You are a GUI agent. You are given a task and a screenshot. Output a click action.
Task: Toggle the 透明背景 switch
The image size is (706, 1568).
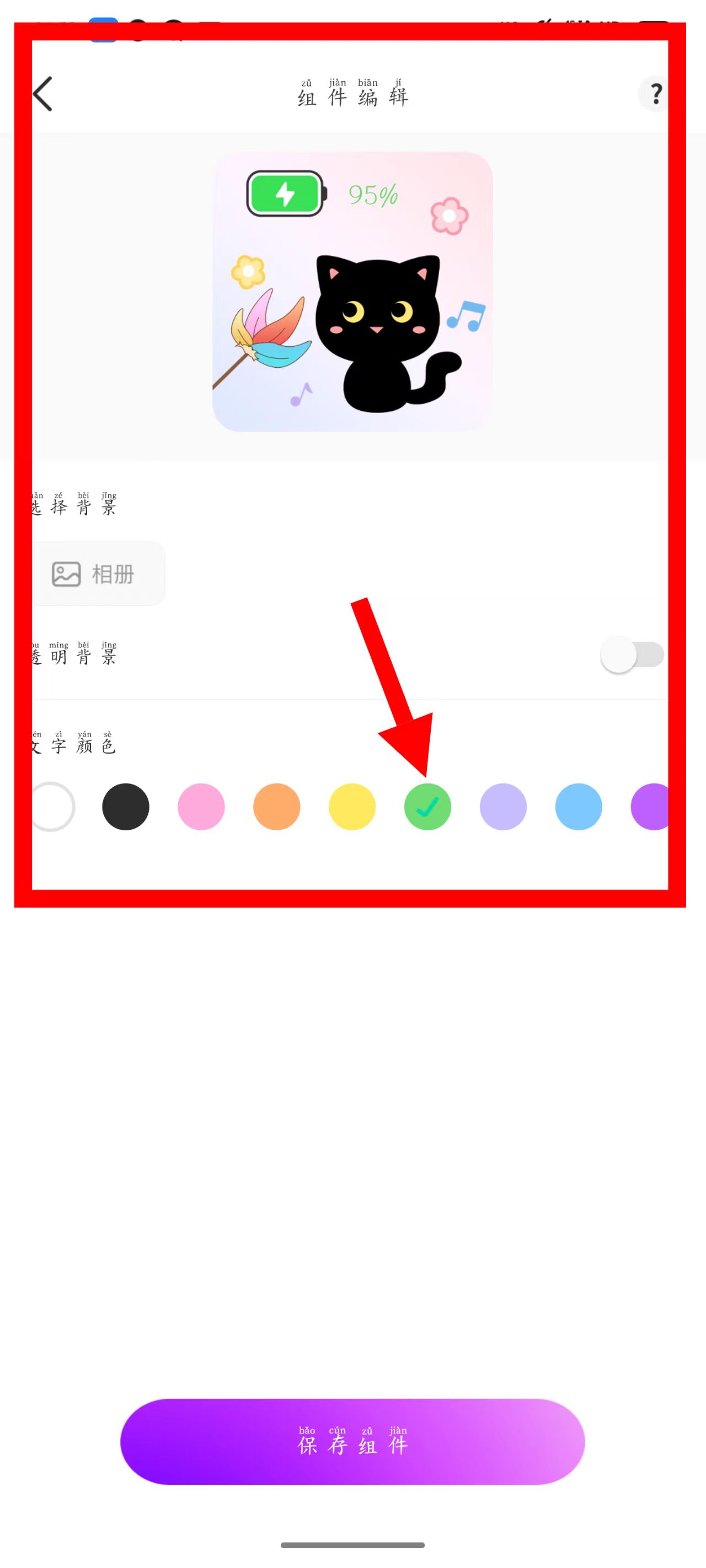tap(632, 654)
